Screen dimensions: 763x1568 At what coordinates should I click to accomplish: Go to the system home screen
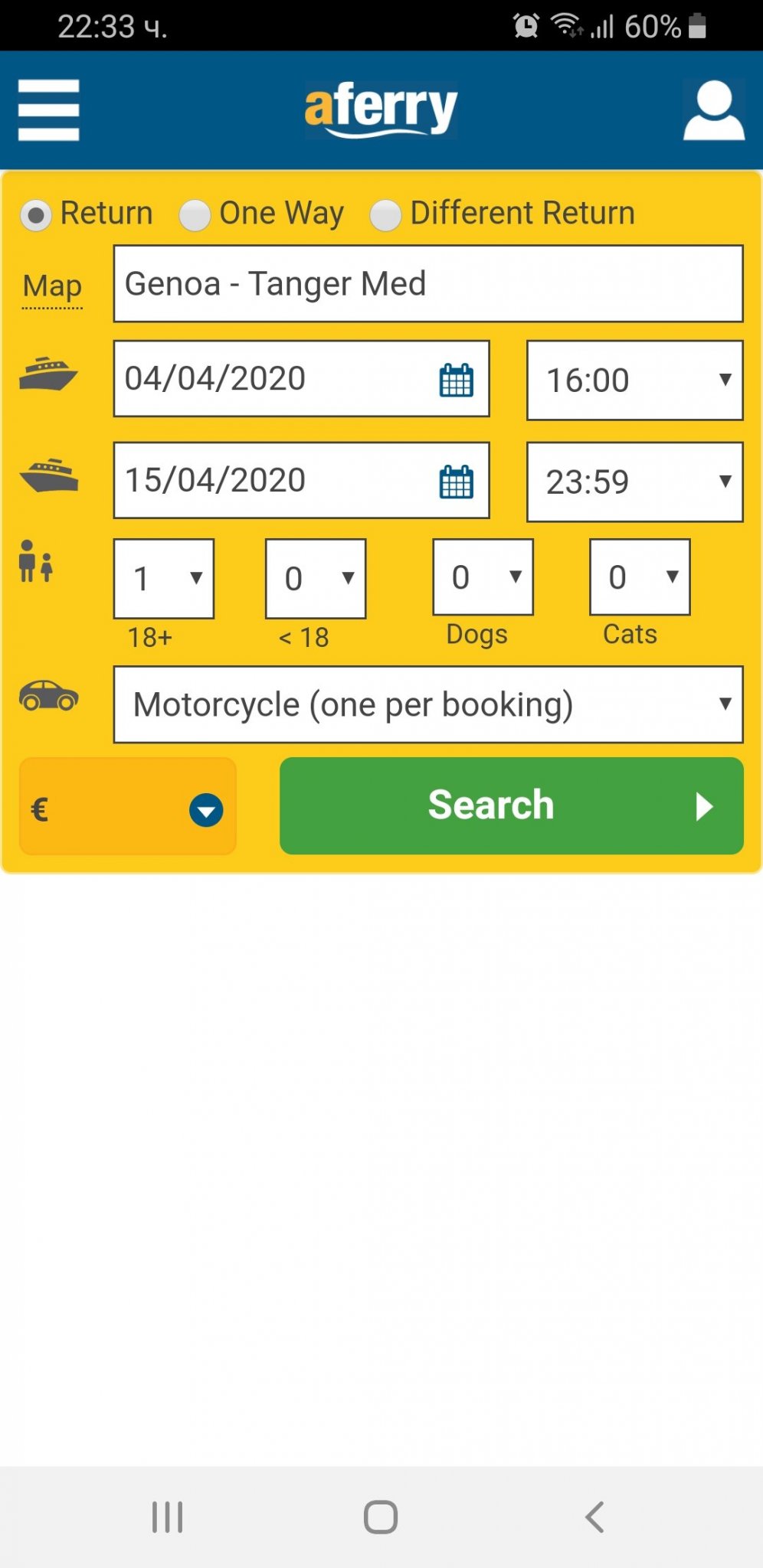pyautogui.click(x=381, y=1517)
